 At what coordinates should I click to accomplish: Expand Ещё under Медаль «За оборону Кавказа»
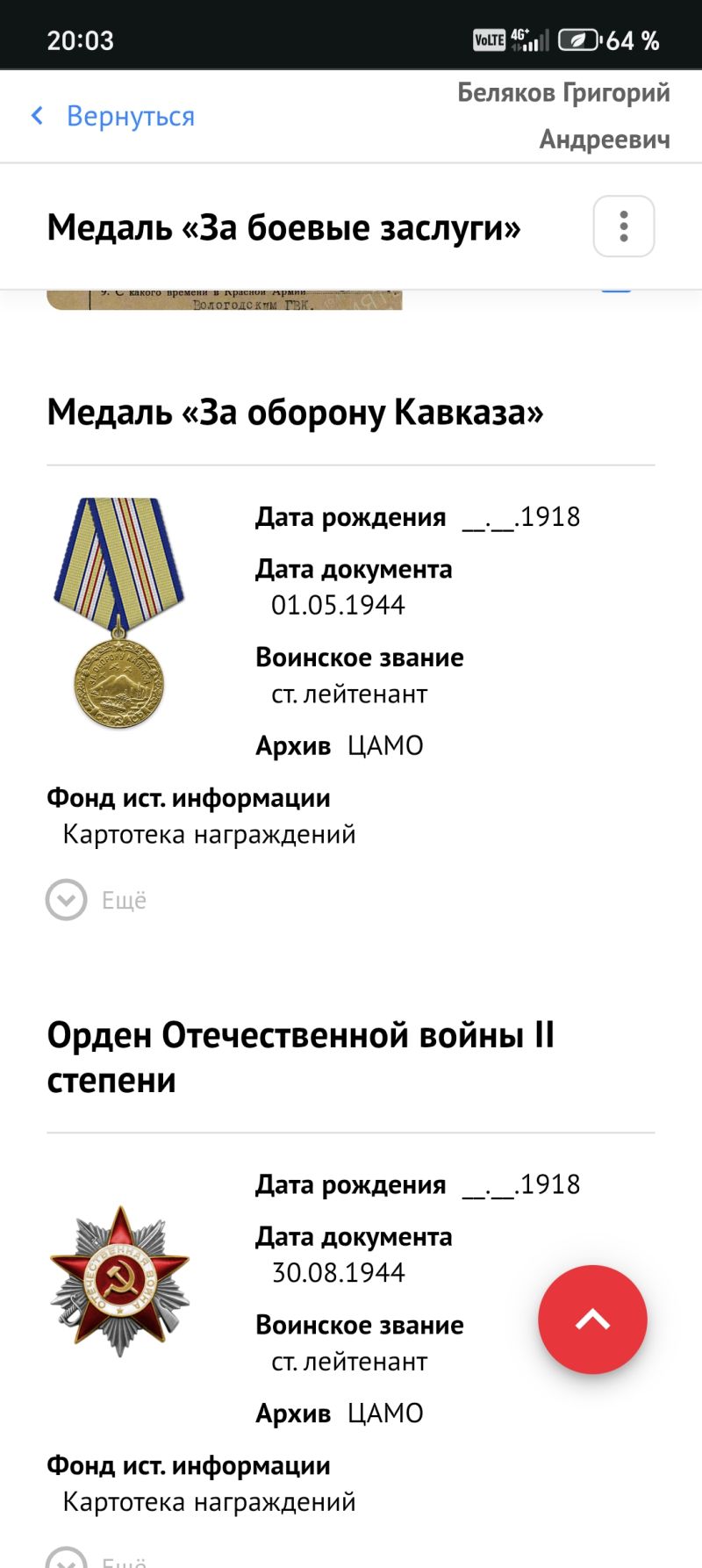(x=97, y=900)
